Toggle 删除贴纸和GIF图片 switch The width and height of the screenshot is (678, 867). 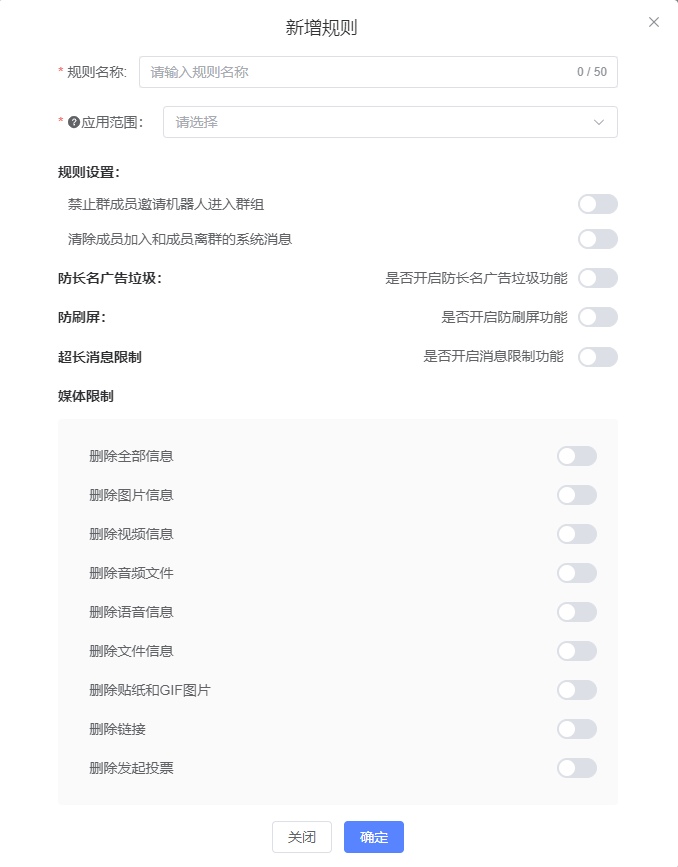click(x=576, y=690)
